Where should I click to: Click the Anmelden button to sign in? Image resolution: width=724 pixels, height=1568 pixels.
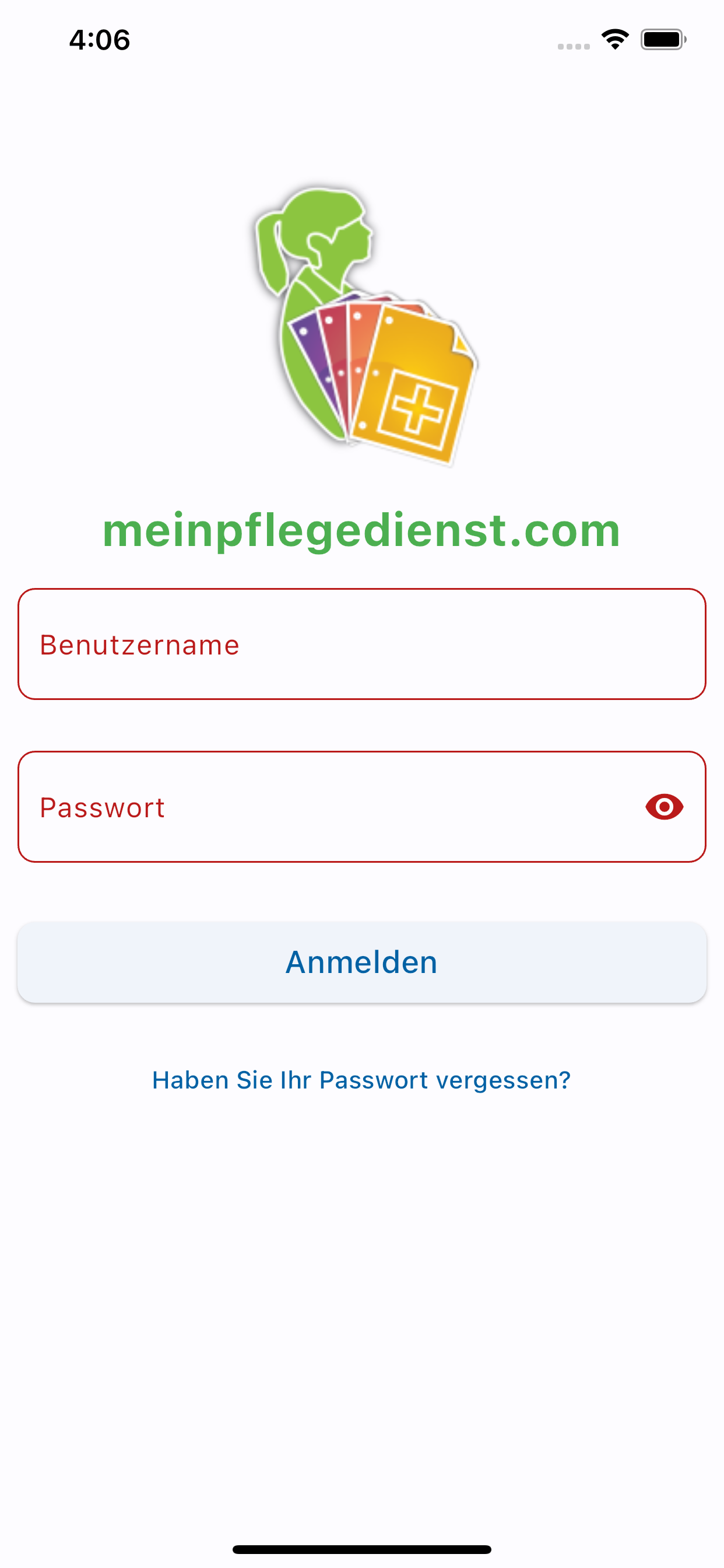pos(361,962)
